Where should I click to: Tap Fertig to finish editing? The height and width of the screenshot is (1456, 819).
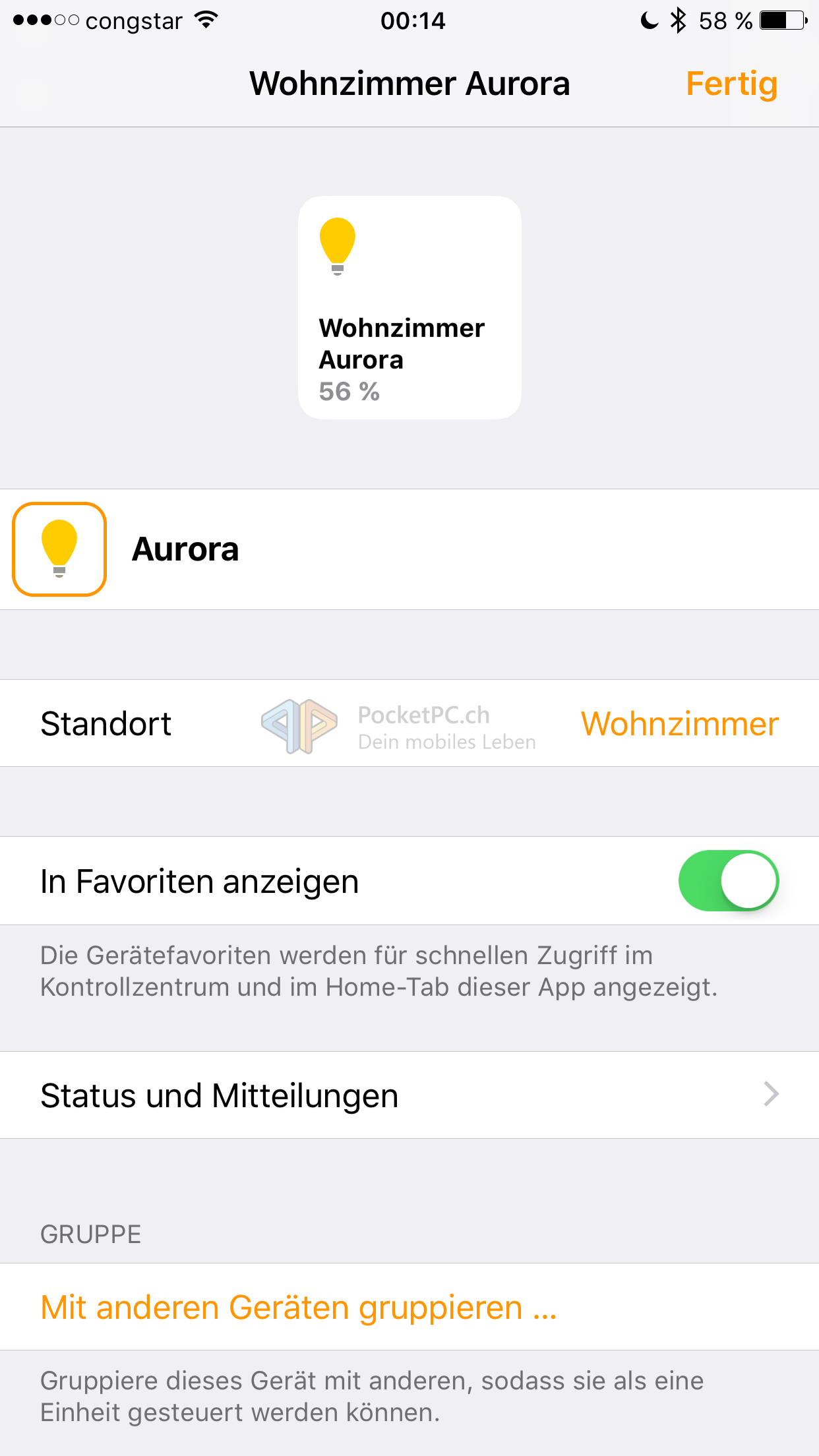pyautogui.click(x=731, y=84)
